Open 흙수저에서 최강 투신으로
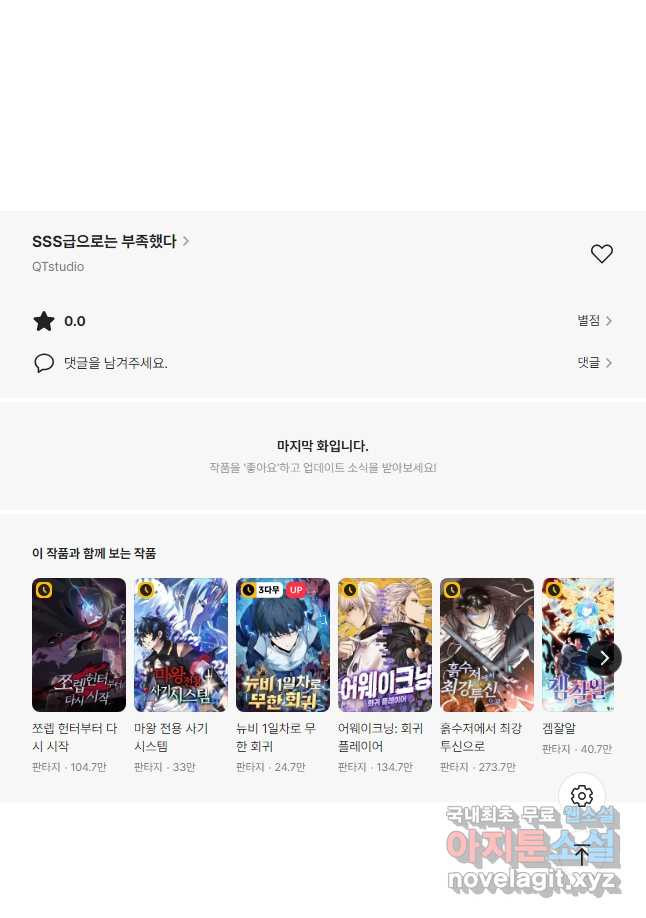This screenshot has width=646, height=918. click(487, 645)
